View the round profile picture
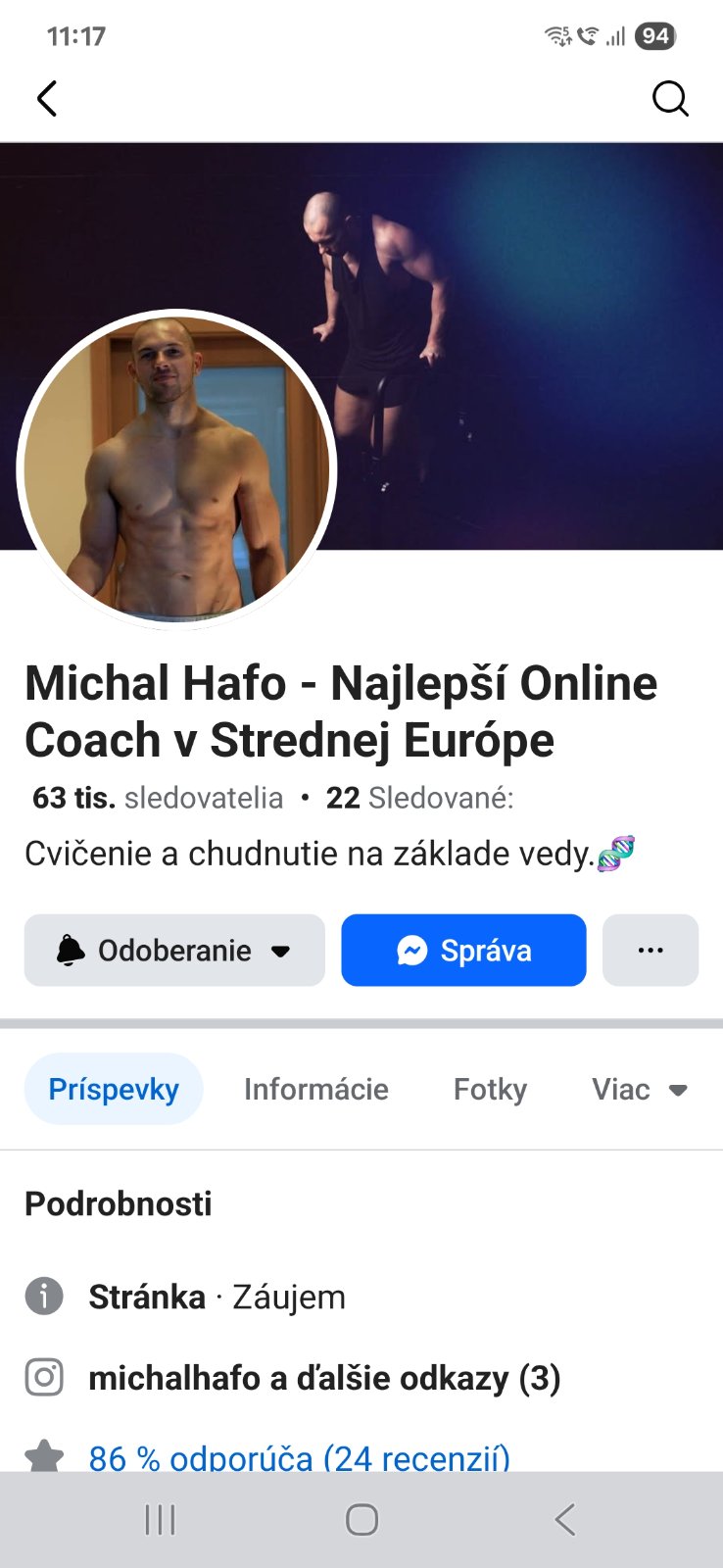This screenshot has height=1568, width=723. tap(177, 470)
